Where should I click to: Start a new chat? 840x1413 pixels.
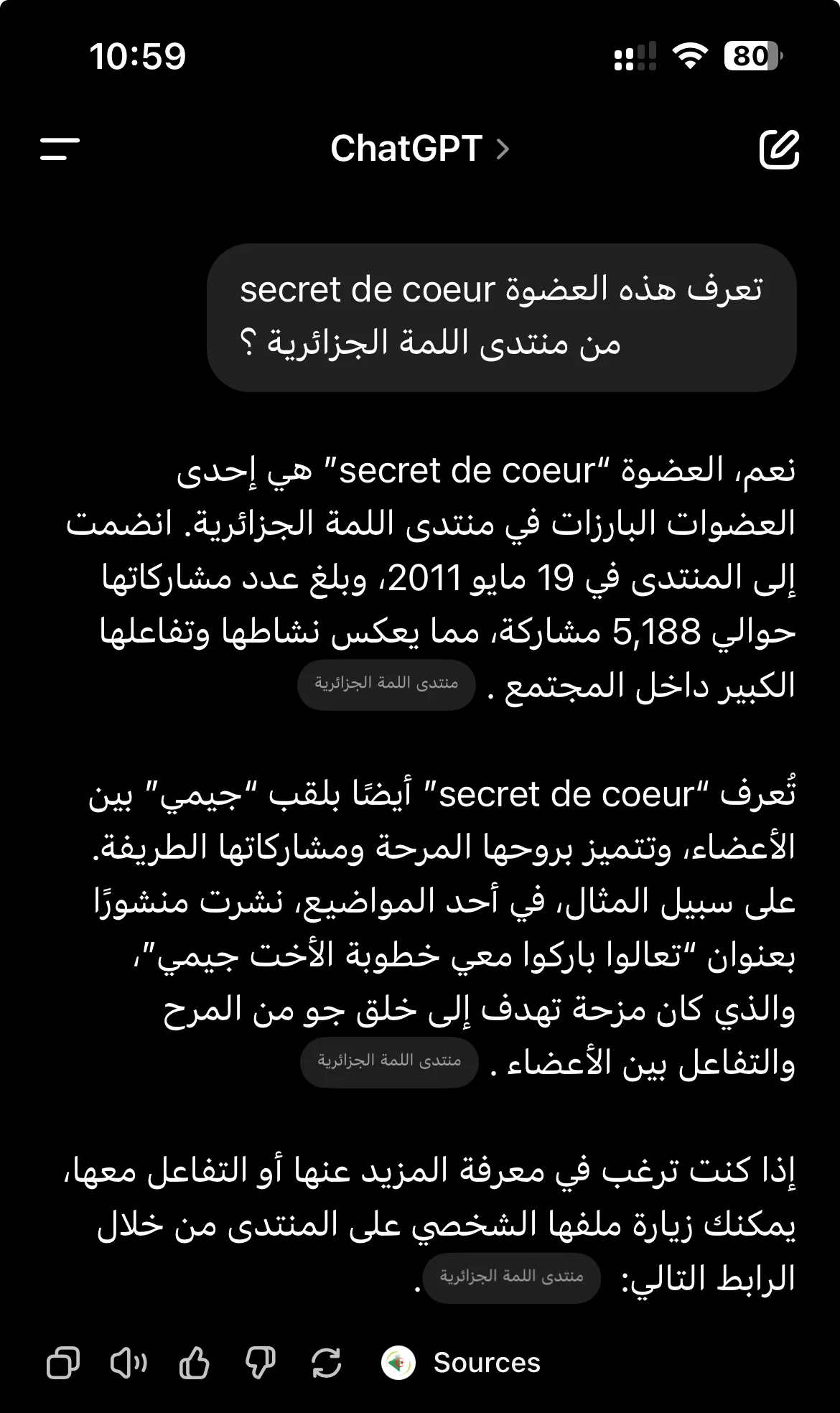779,149
